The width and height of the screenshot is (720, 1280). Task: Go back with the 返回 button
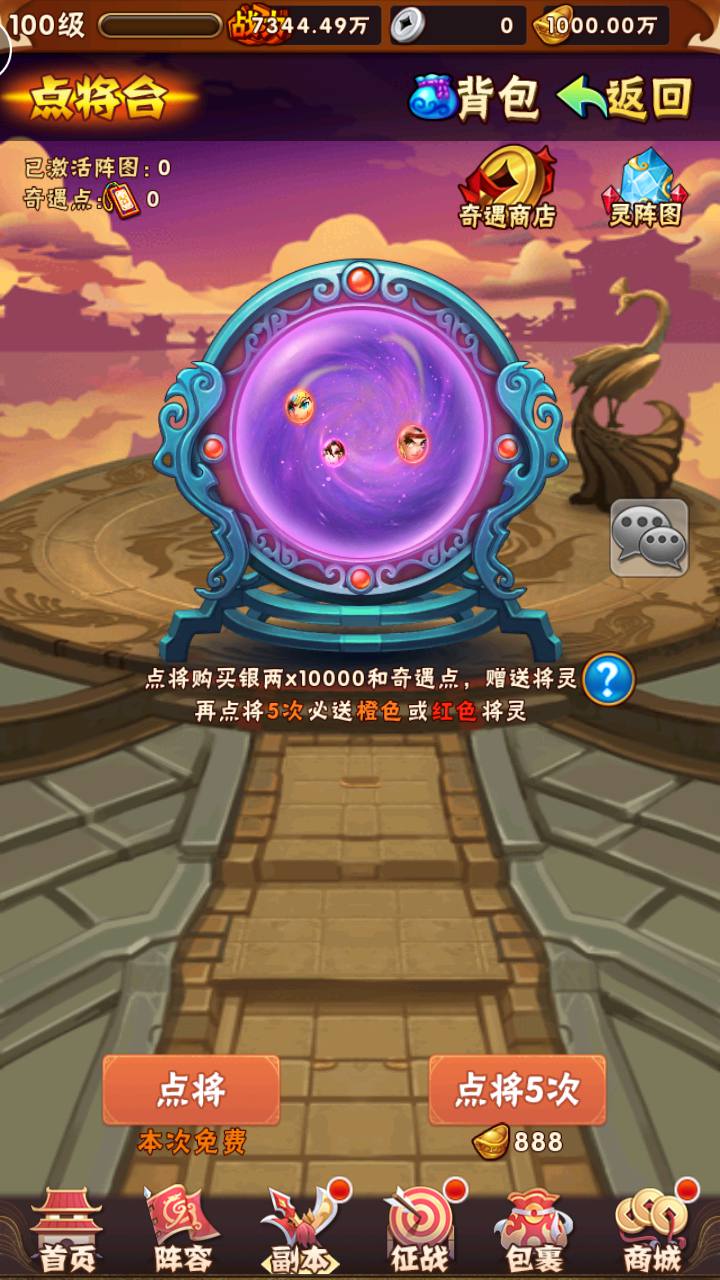point(625,98)
